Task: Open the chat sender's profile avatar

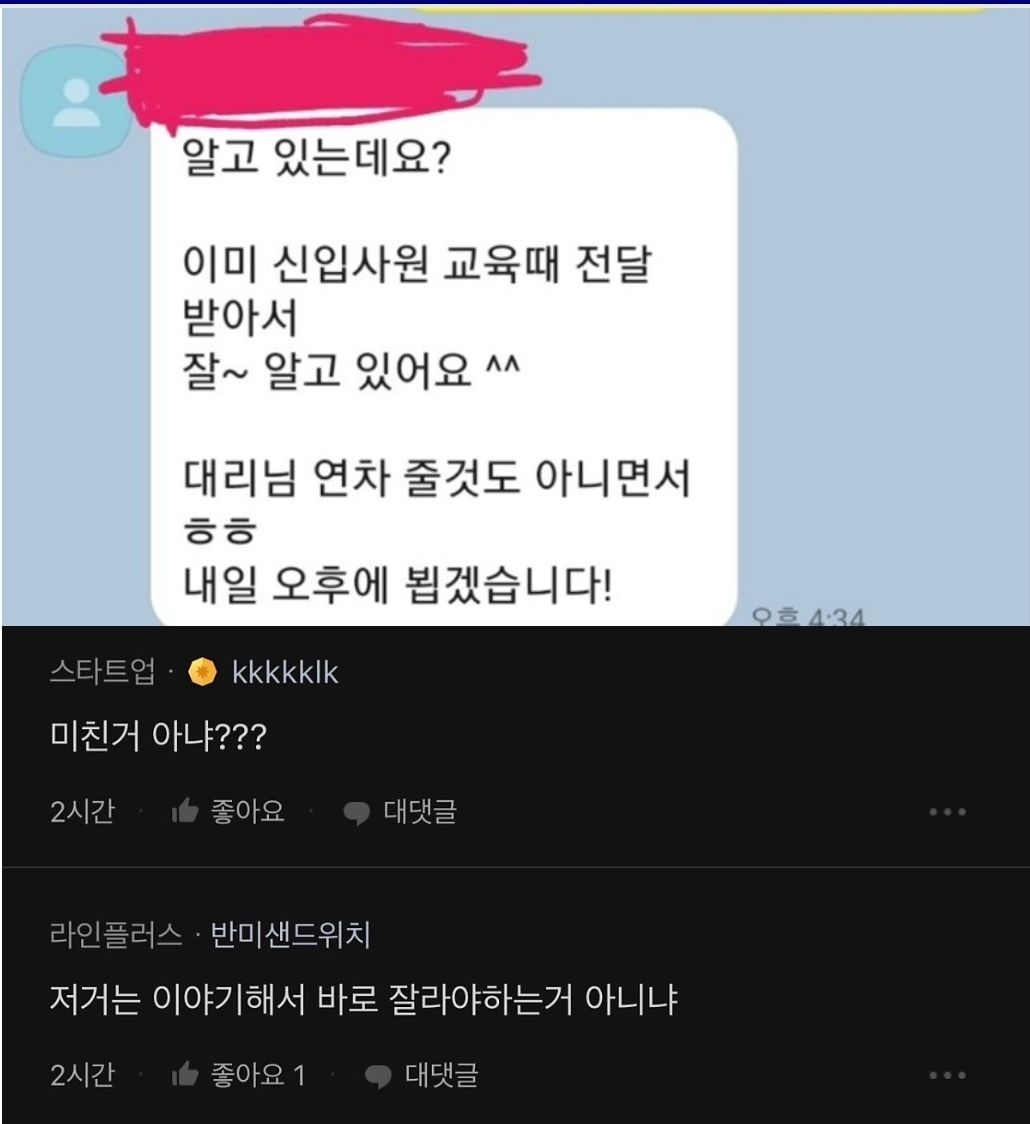Action: pos(76,100)
